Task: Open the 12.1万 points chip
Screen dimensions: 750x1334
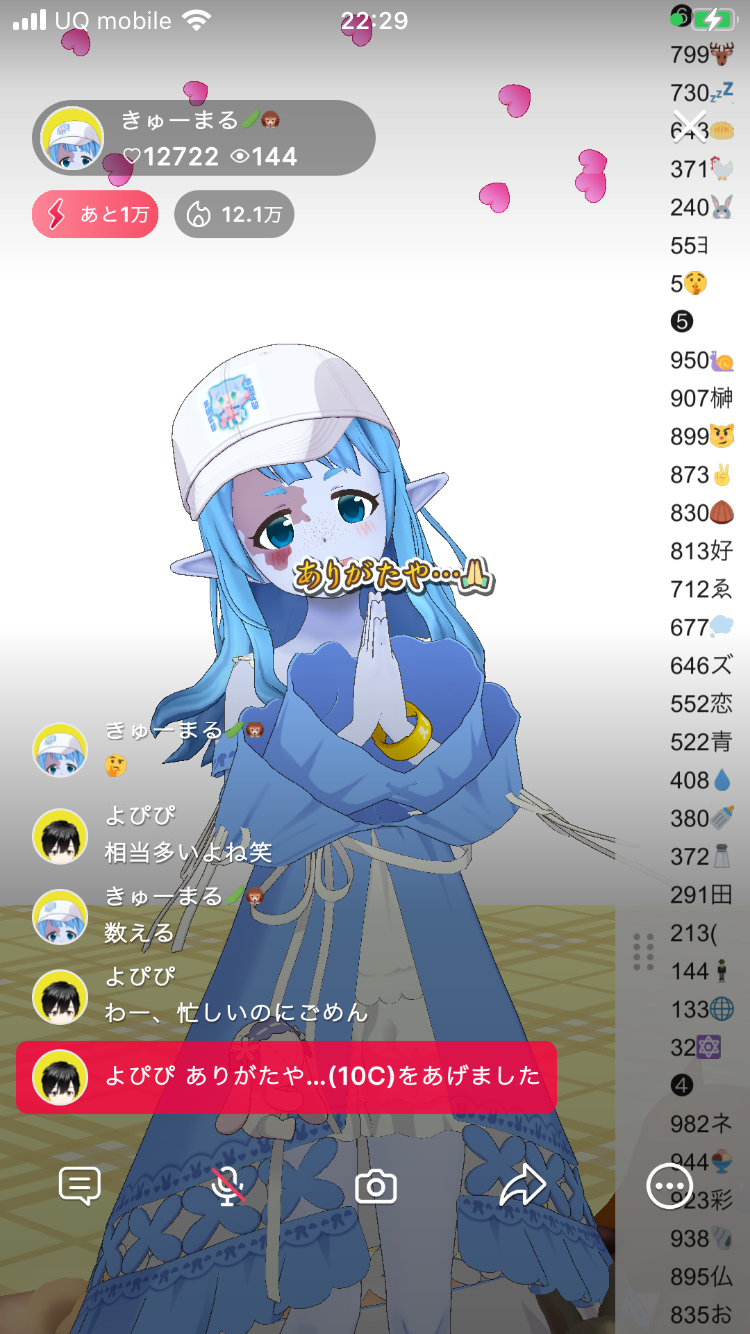Action: point(234,214)
